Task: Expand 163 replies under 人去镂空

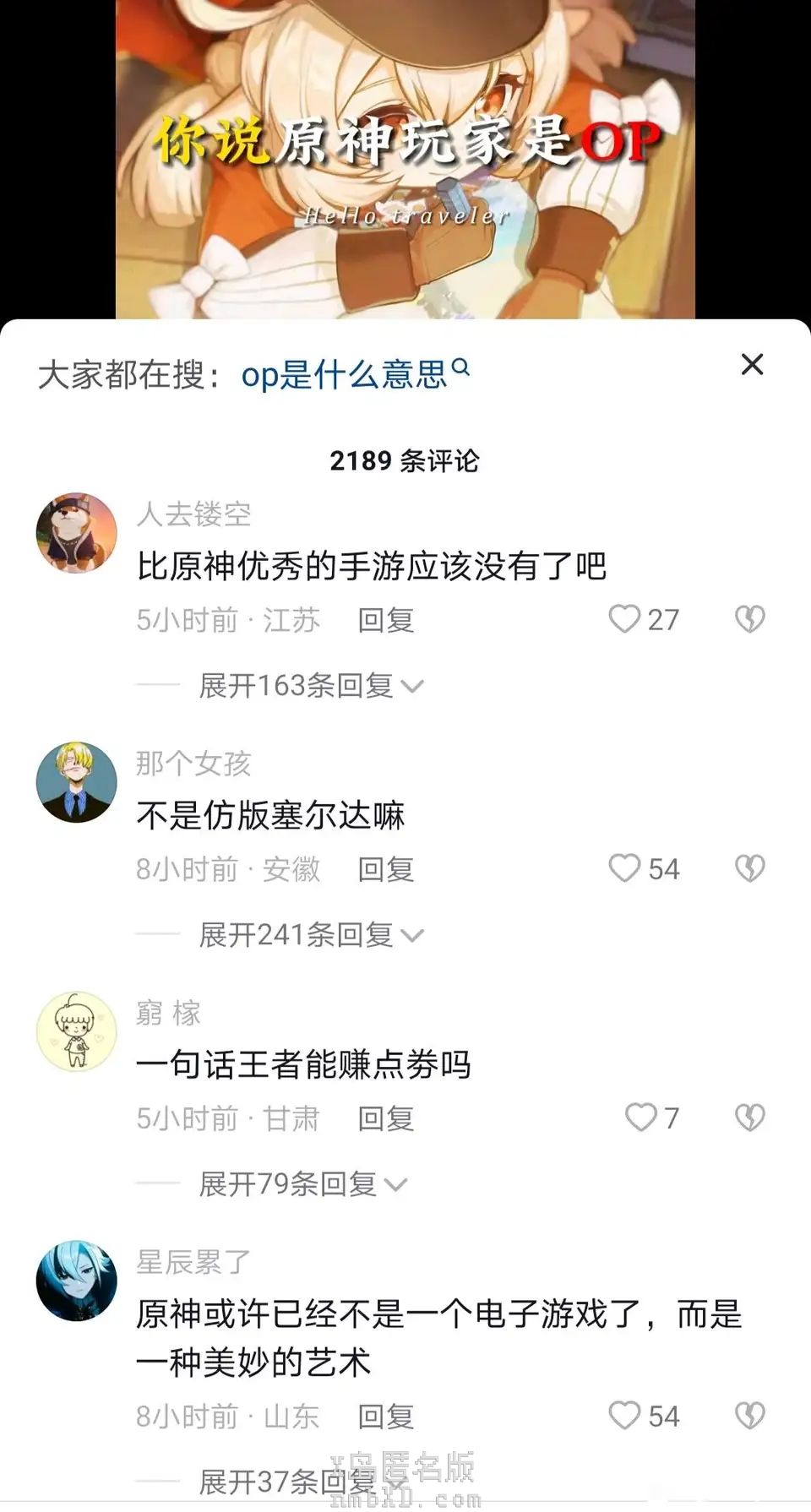Action: click(310, 686)
